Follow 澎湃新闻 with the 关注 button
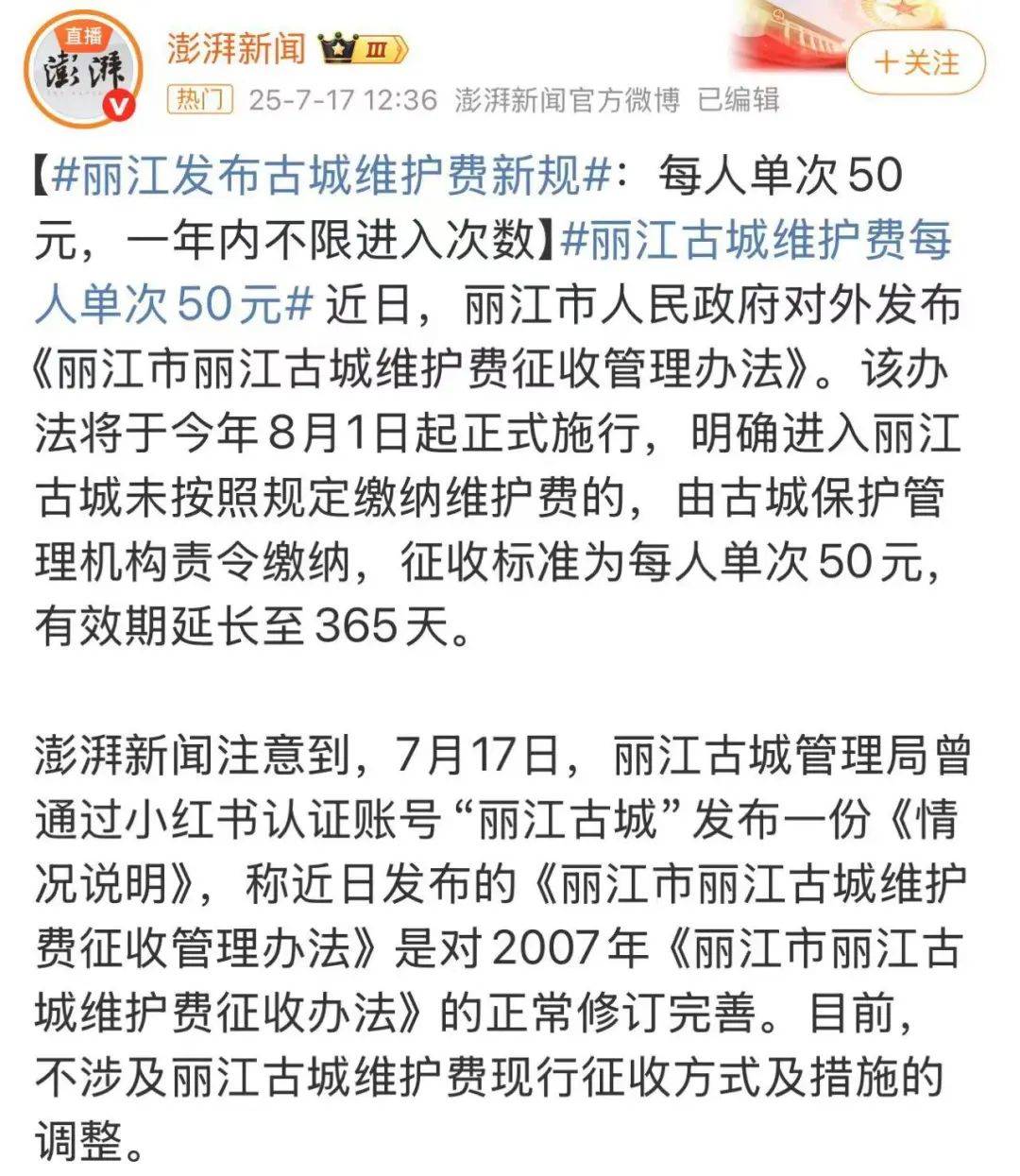 pyautogui.click(x=915, y=63)
